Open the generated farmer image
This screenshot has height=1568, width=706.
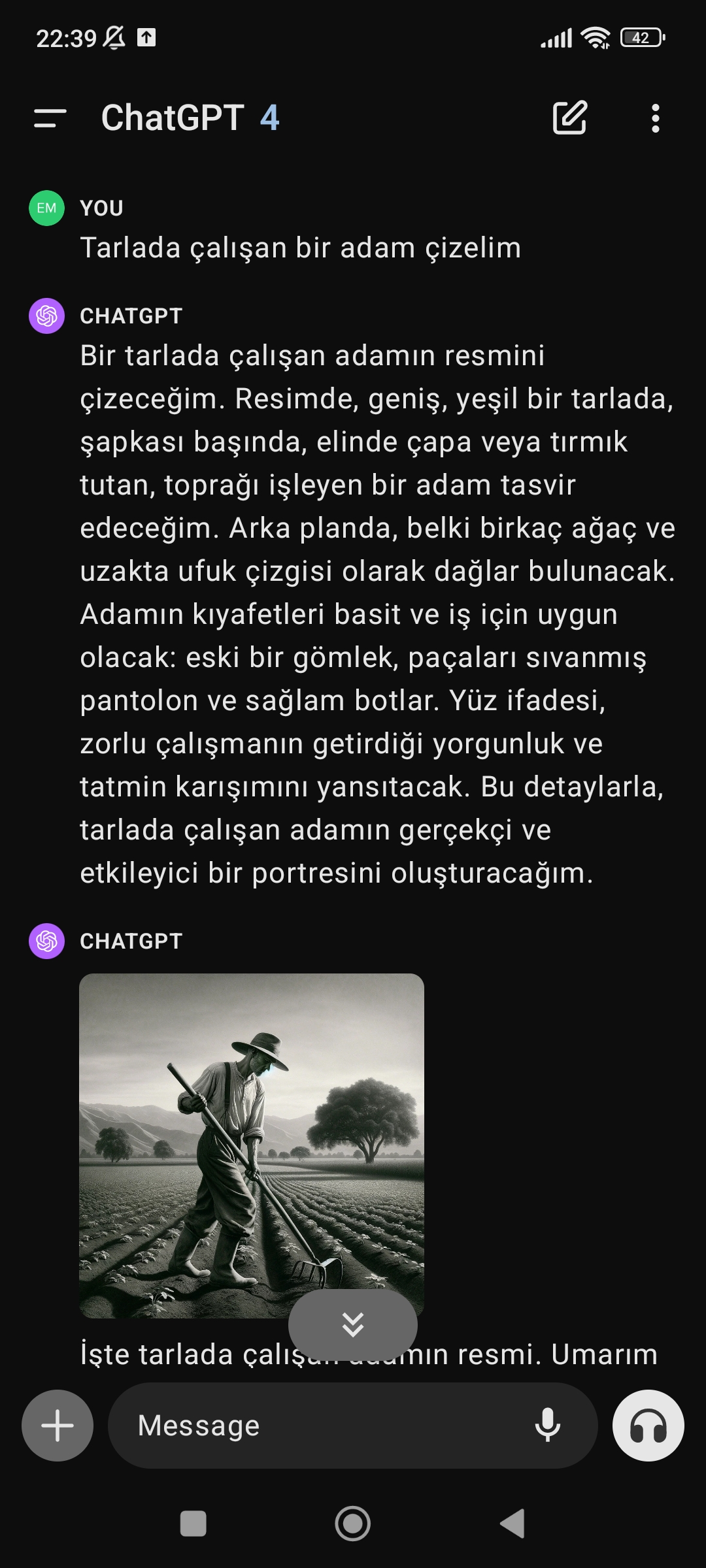tap(252, 1145)
